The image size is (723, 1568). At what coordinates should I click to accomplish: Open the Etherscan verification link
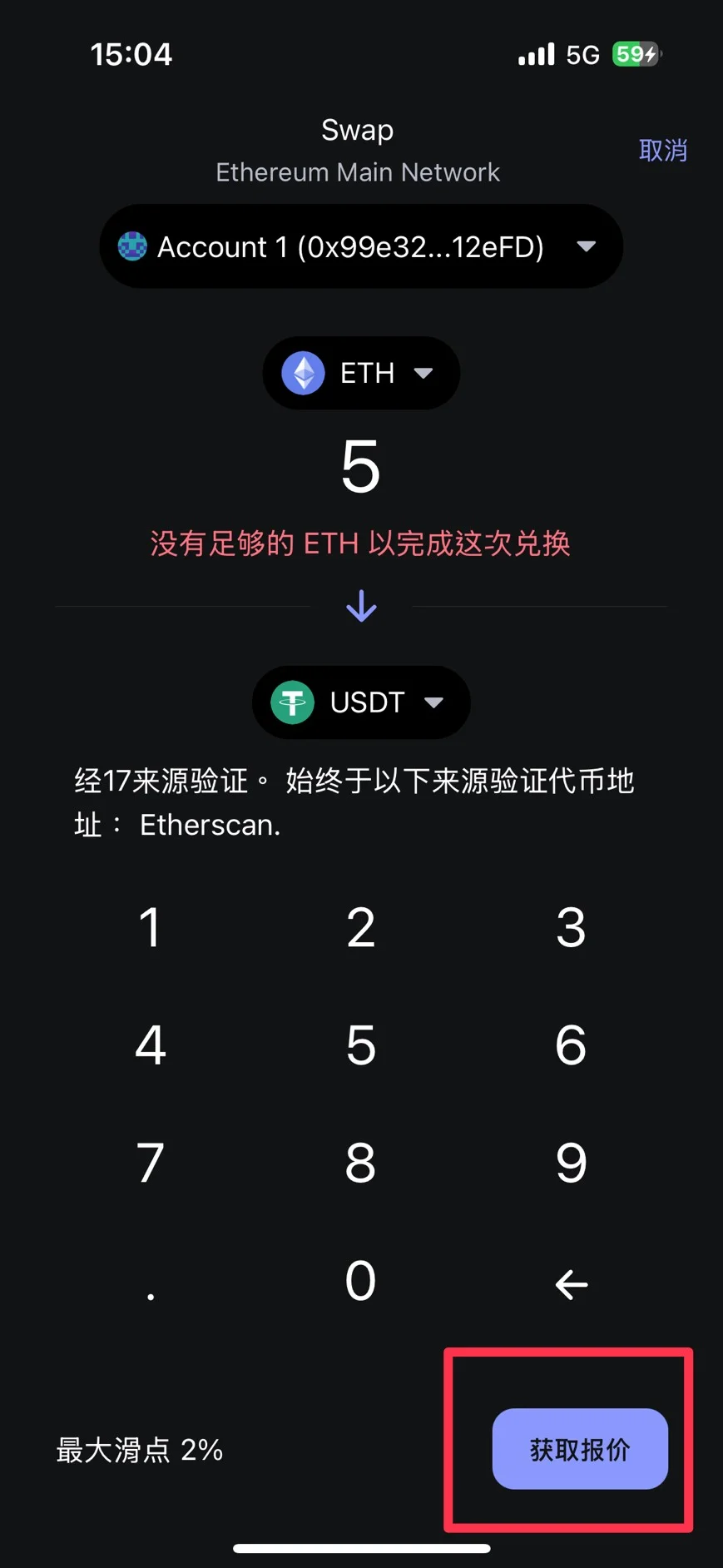click(210, 825)
